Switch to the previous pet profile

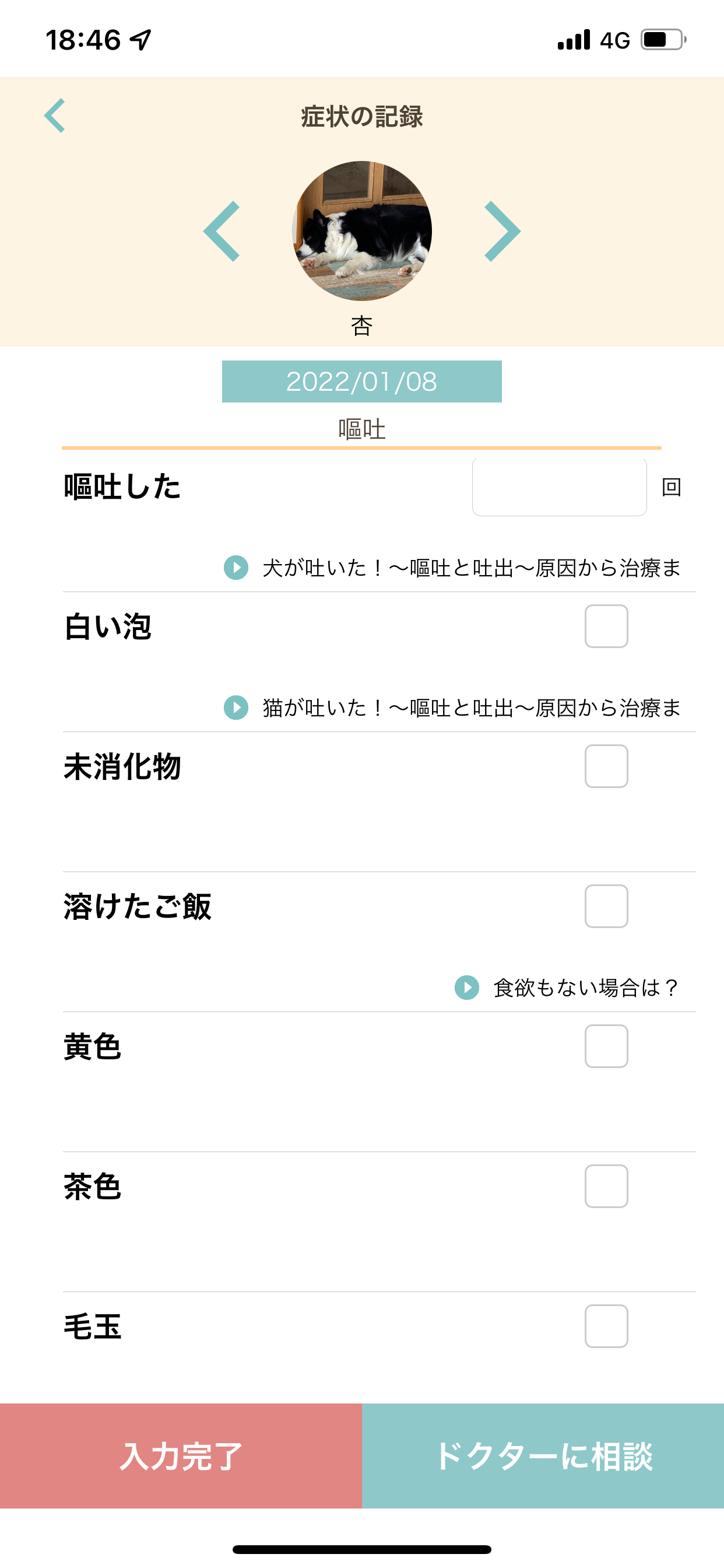tap(222, 232)
